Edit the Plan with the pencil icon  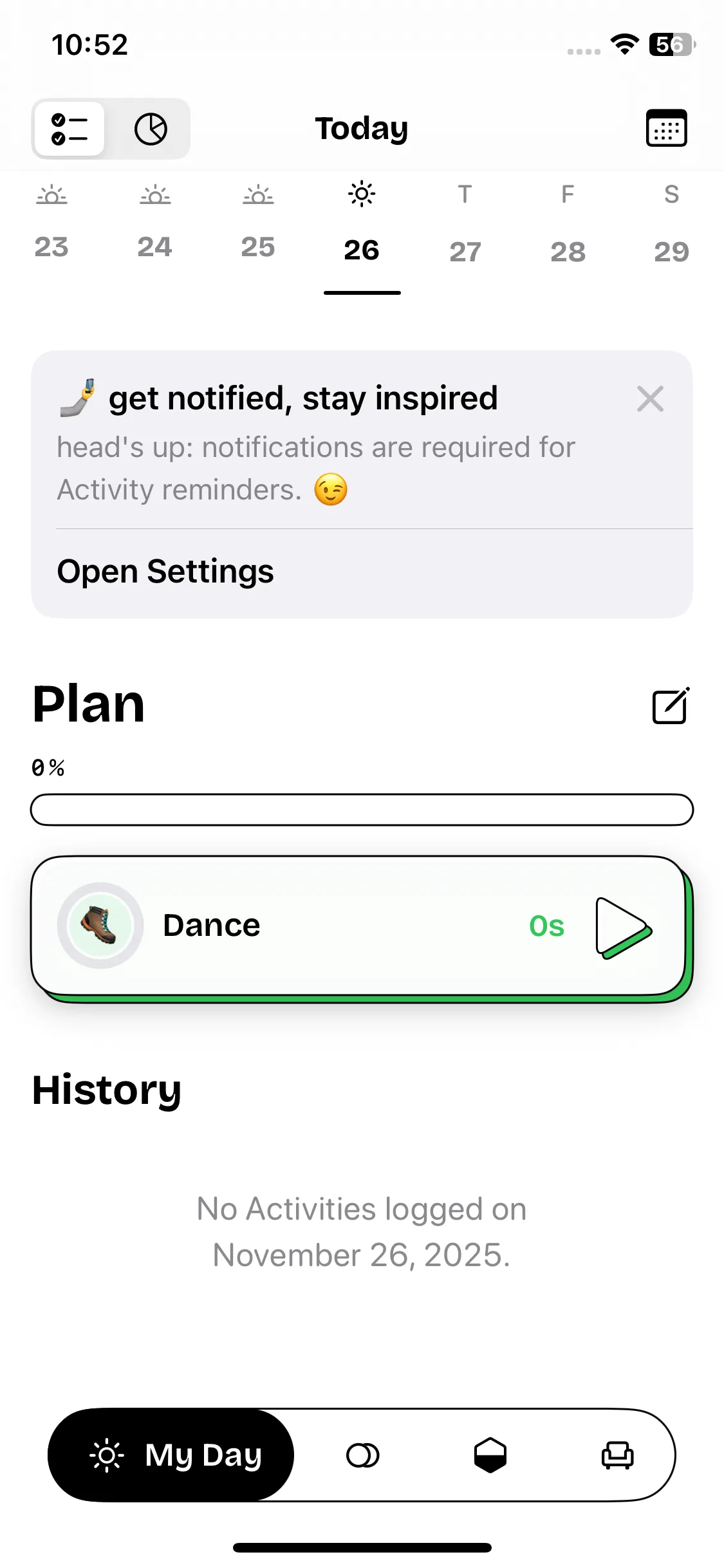pos(671,706)
